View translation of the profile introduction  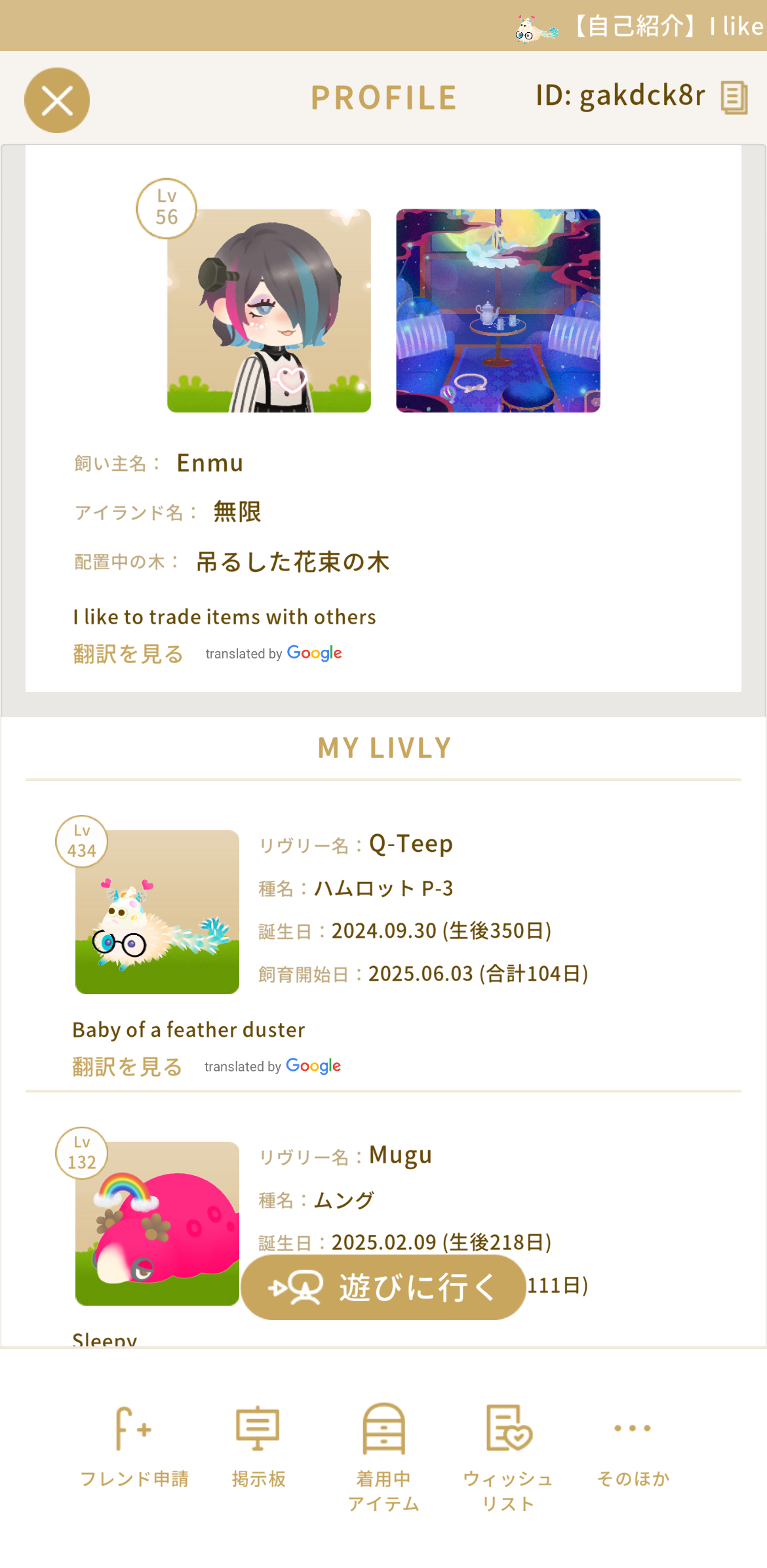128,654
